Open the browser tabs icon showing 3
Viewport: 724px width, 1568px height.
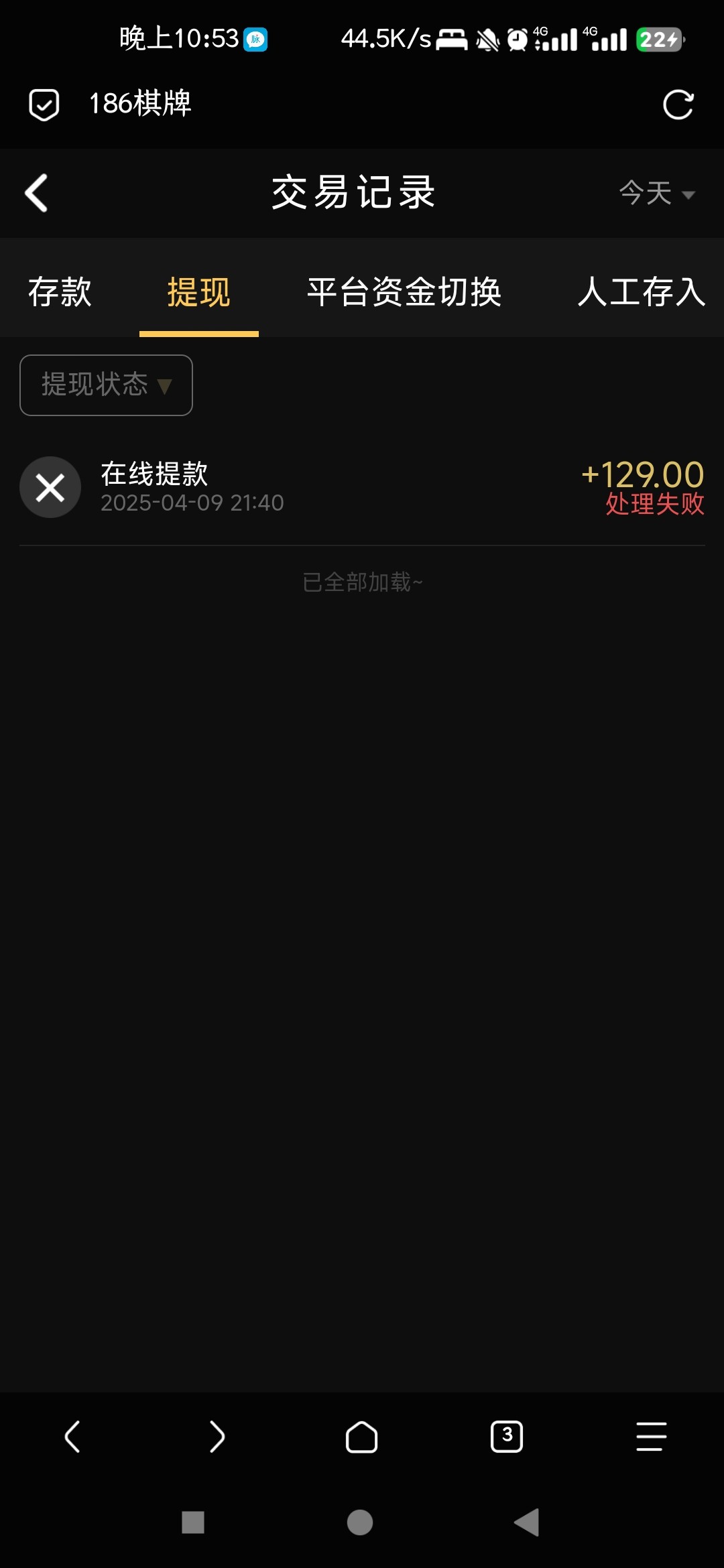(507, 1436)
